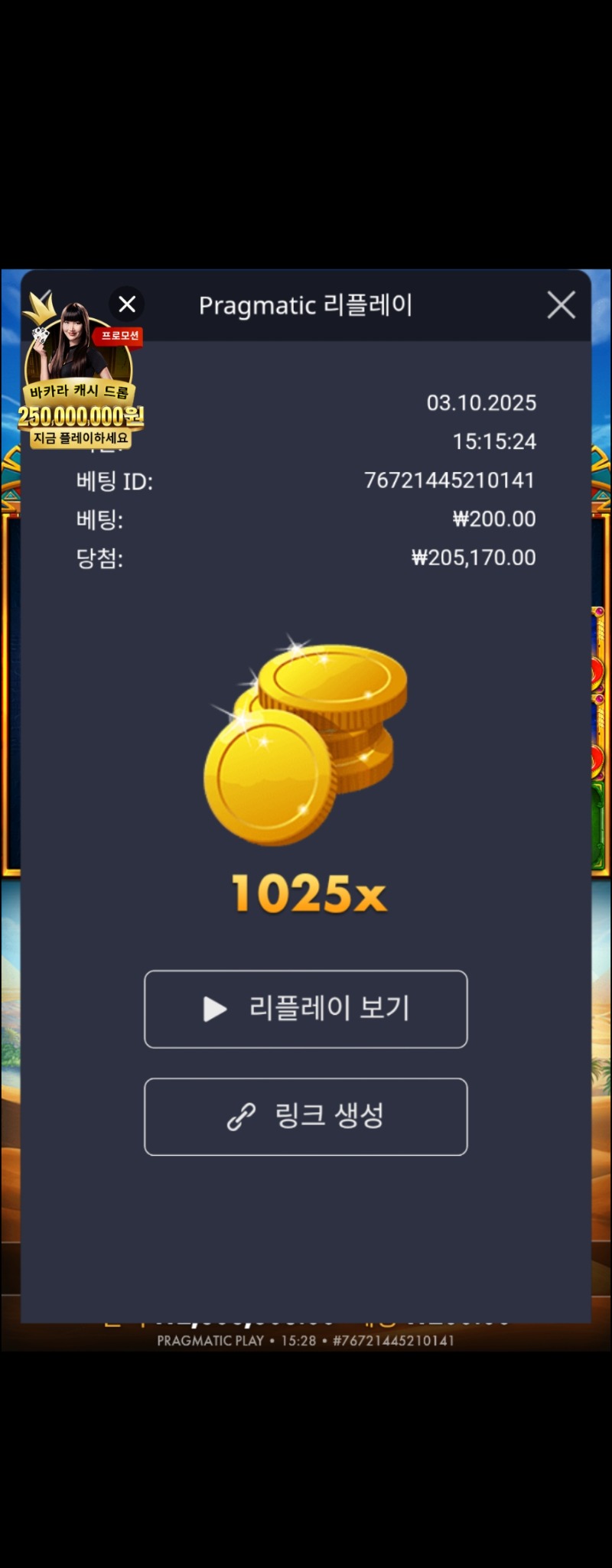Watch the replay with 리플레이 보기
The width and height of the screenshot is (612, 1568).
(x=306, y=1009)
